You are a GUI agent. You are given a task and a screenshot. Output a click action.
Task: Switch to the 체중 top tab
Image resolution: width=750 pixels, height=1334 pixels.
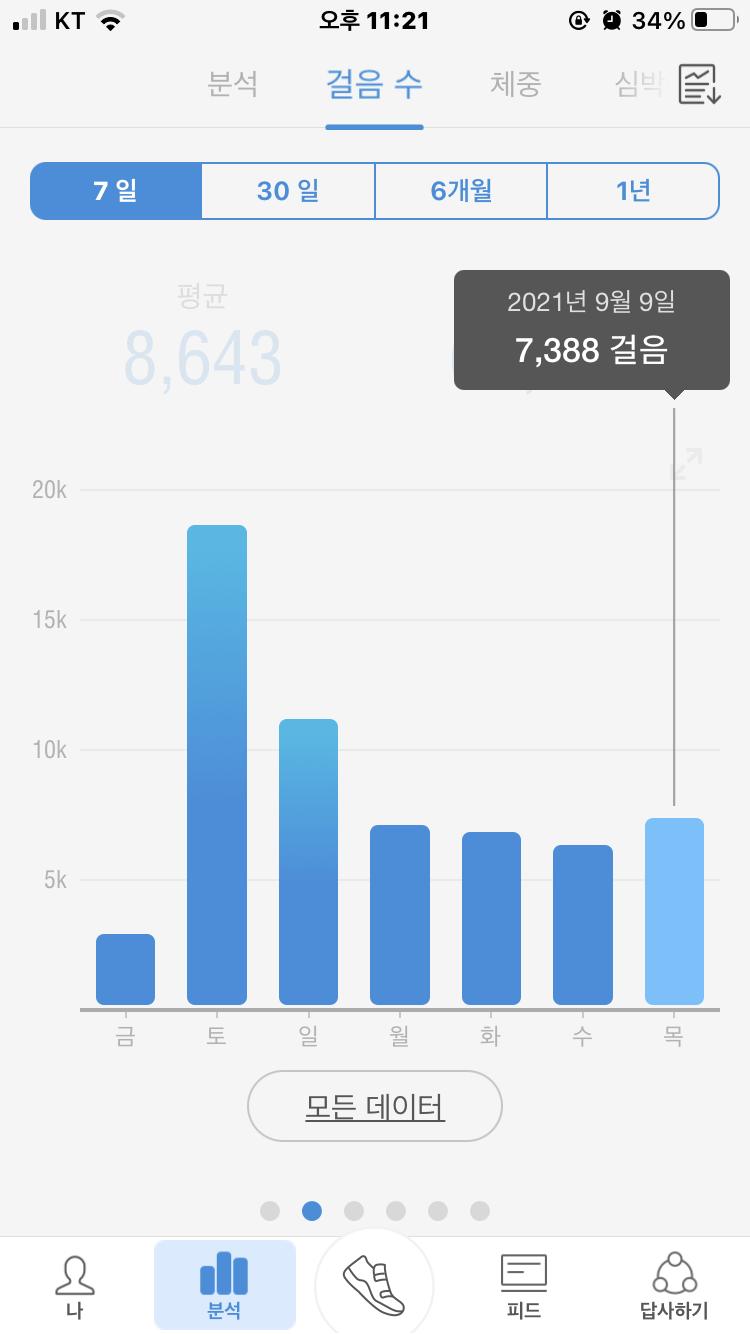515,84
